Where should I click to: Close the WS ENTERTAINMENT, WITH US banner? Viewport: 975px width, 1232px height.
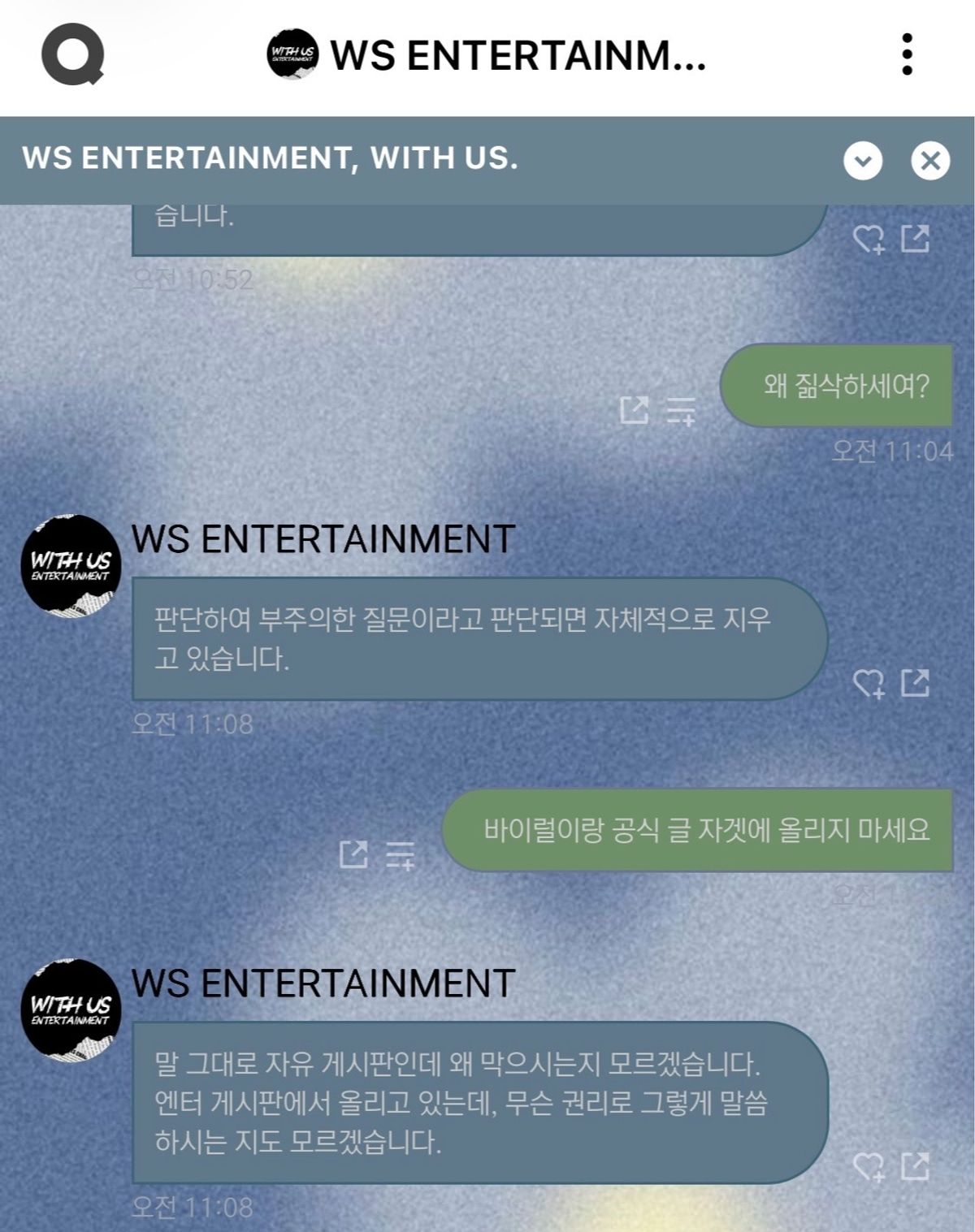[x=930, y=160]
